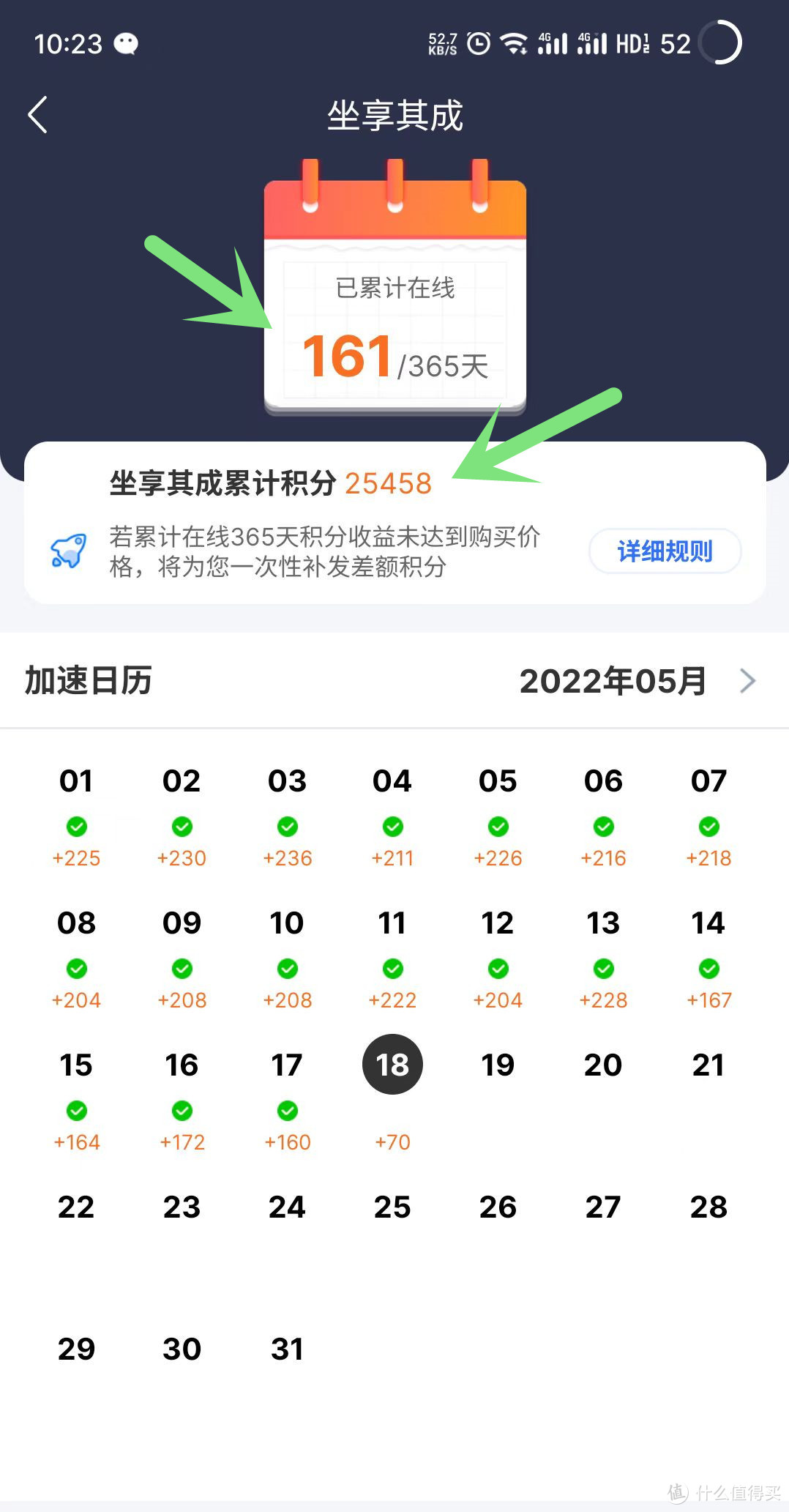This screenshot has width=789, height=1512.
Task: Click the WeChat notification icon in status bar
Action: pos(126,44)
